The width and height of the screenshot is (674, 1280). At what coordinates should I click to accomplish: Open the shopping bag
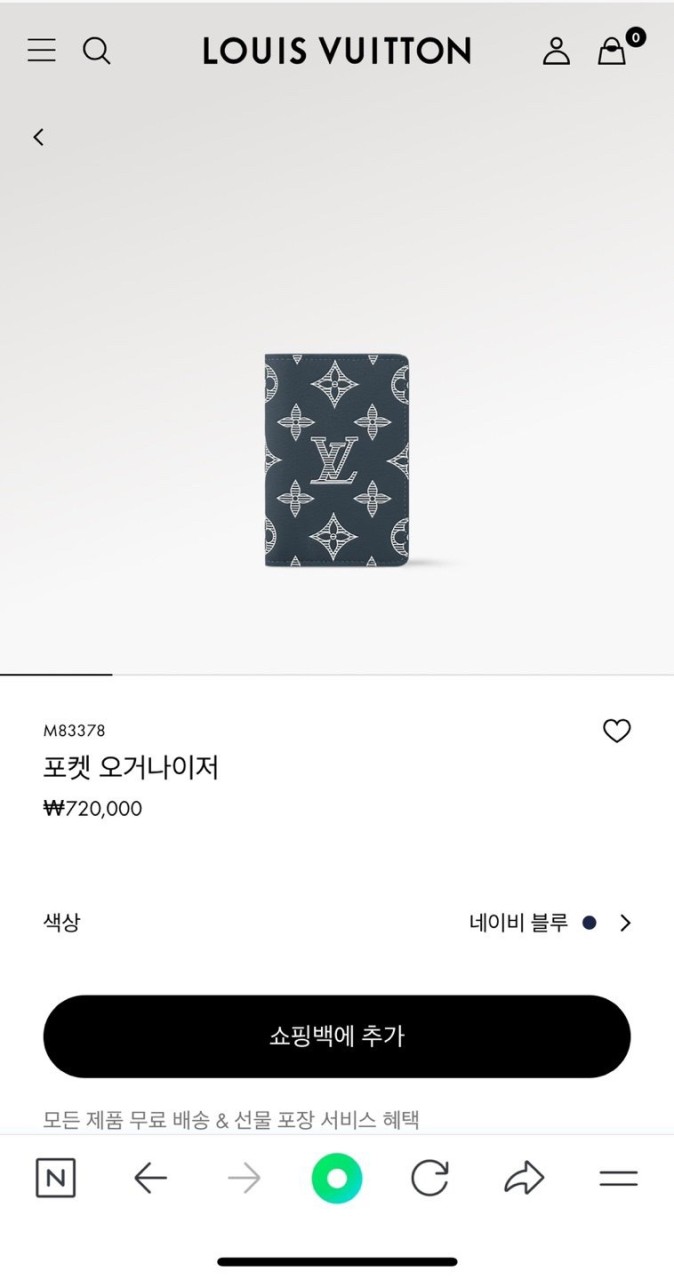pyautogui.click(x=612, y=51)
